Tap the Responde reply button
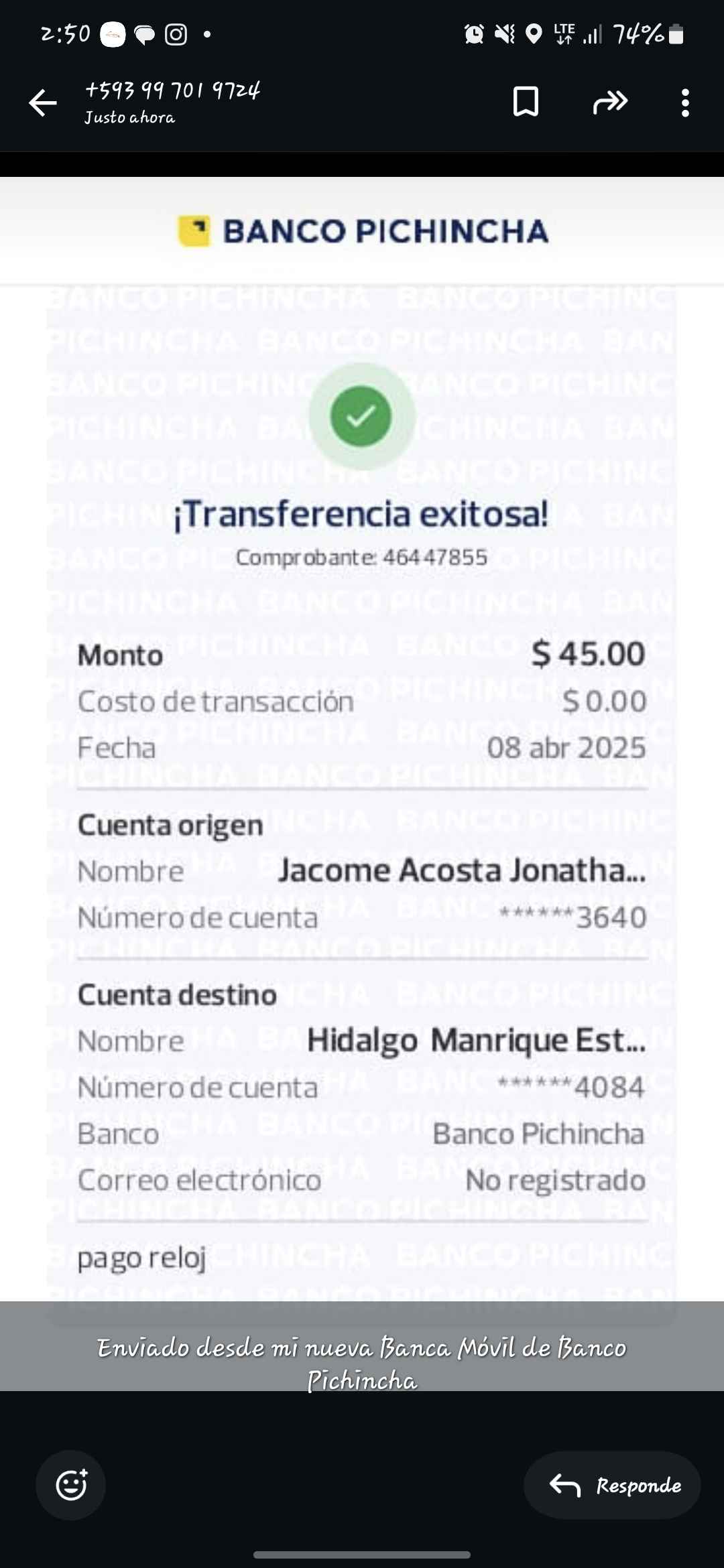724x1568 pixels. point(612,1485)
